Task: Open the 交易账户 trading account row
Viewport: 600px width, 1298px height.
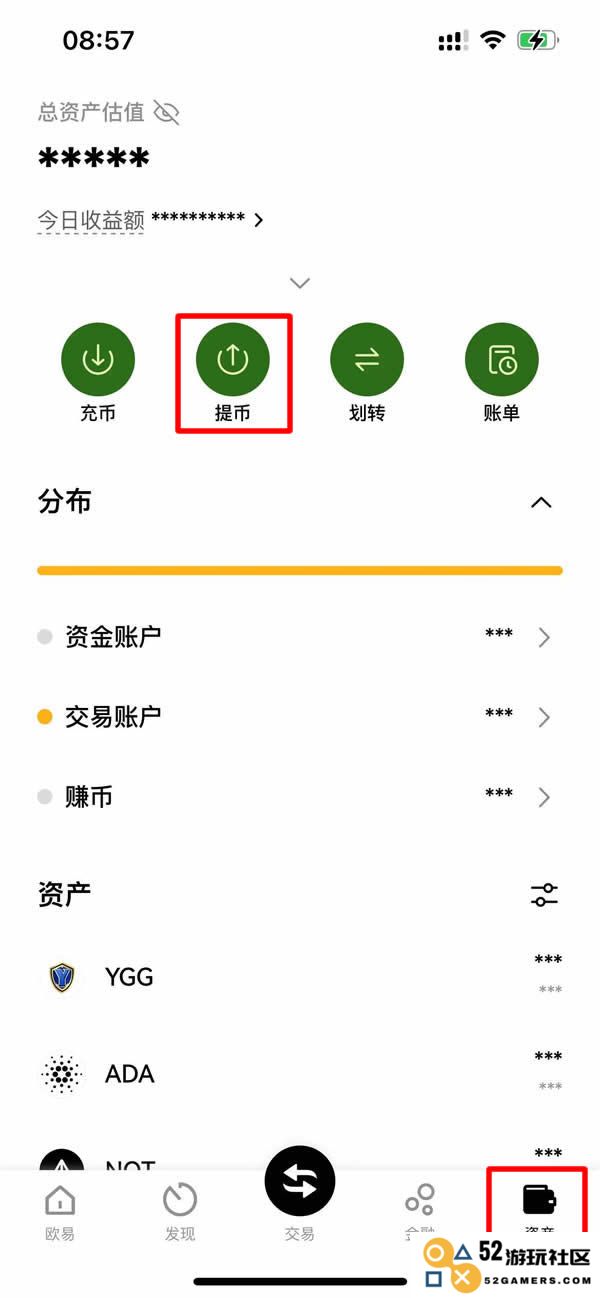Action: pos(300,717)
